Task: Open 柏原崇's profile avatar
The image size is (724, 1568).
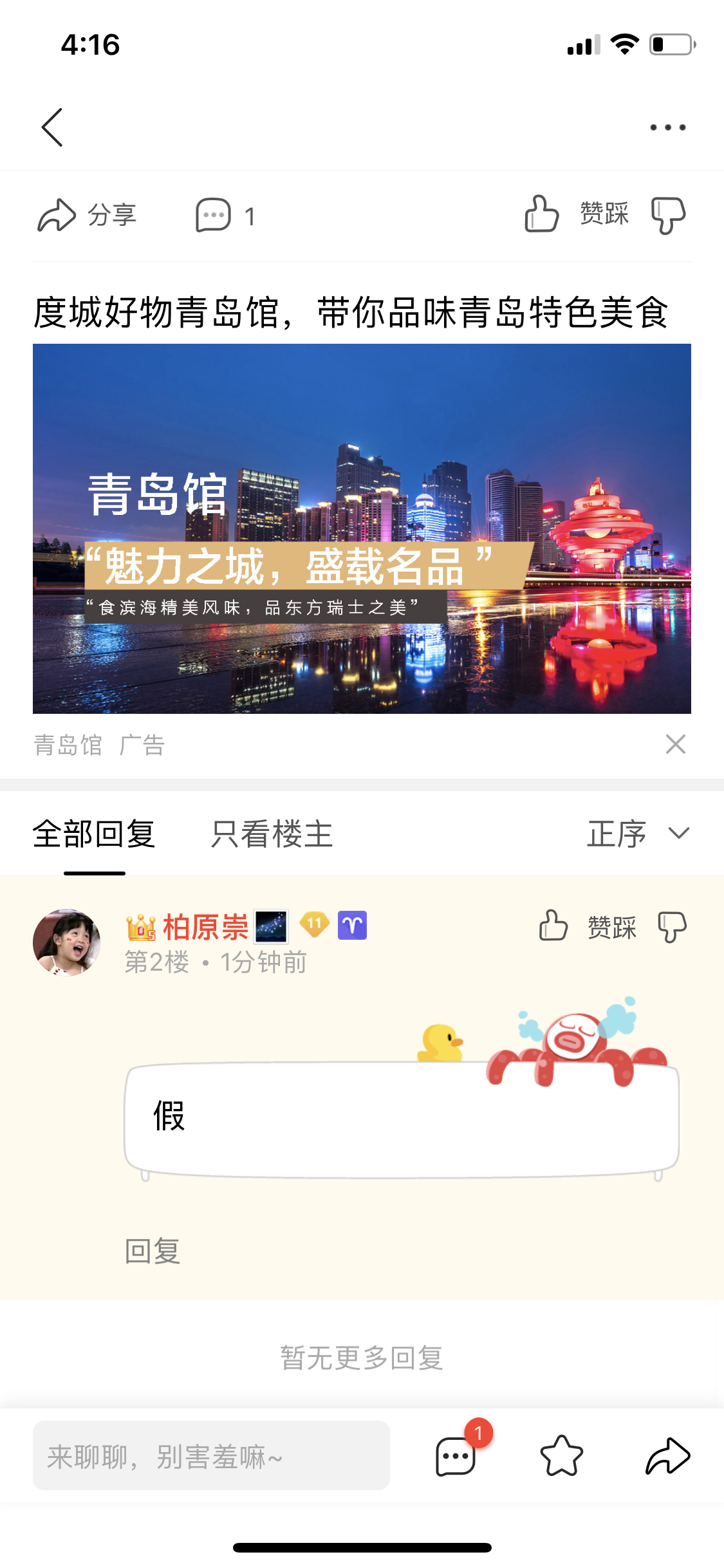Action: [x=67, y=942]
